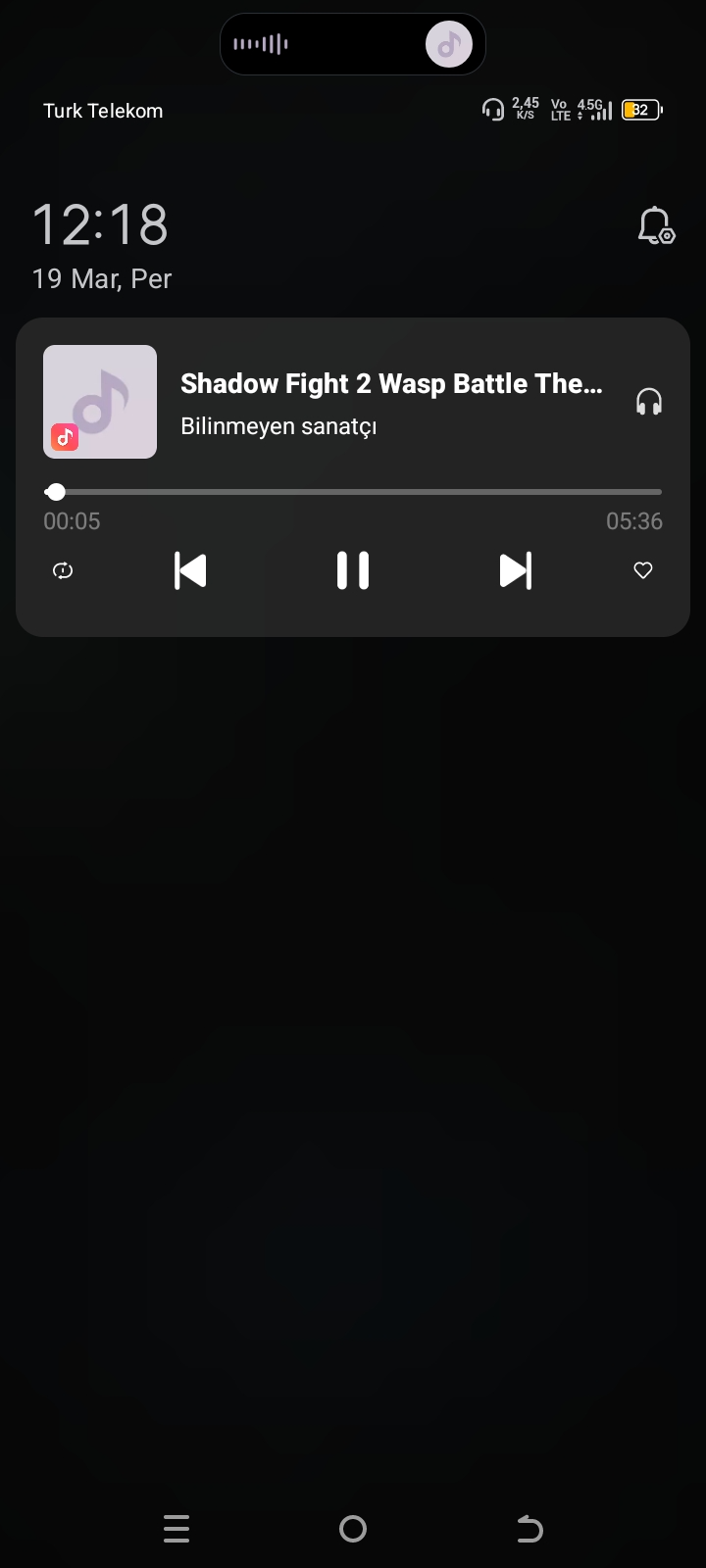This screenshot has width=706, height=1568.
Task: Like the current song with the heart
Action: (643, 570)
